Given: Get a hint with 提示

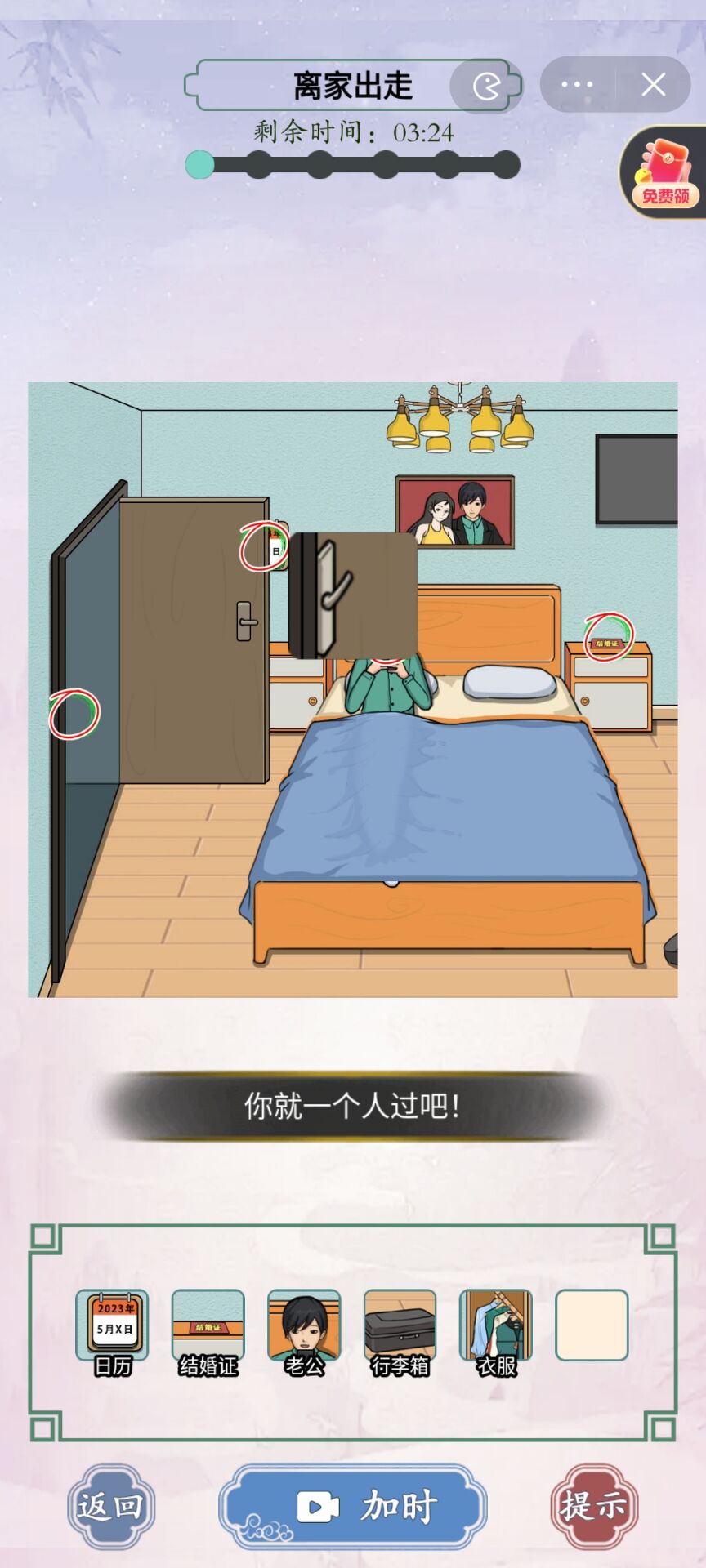Looking at the screenshot, I should click(x=593, y=1506).
